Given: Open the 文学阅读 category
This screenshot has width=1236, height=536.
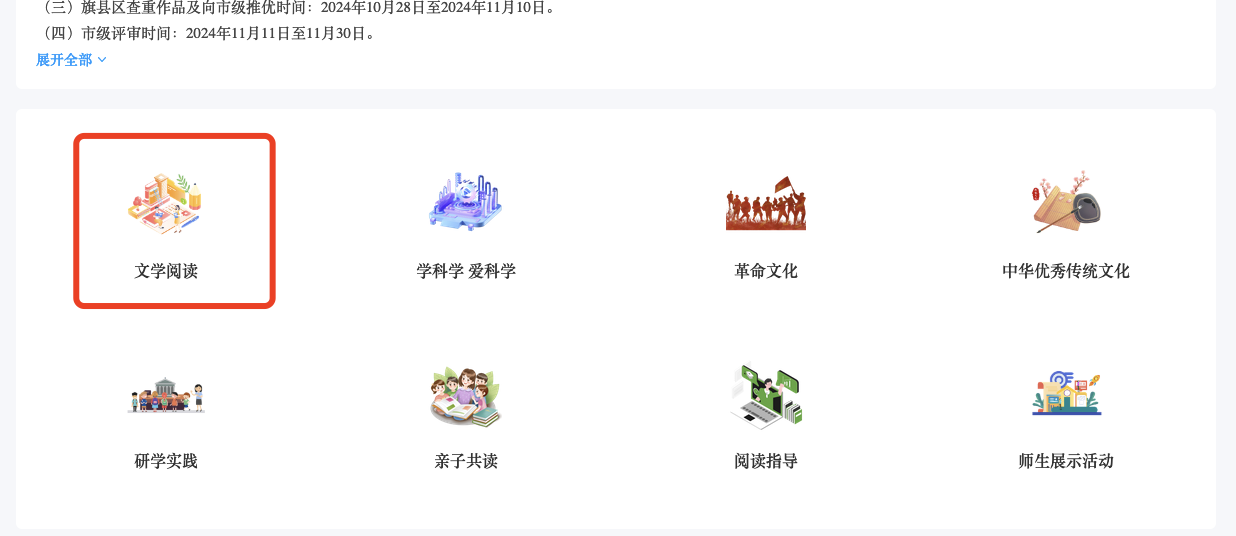Looking at the screenshot, I should tap(166, 220).
